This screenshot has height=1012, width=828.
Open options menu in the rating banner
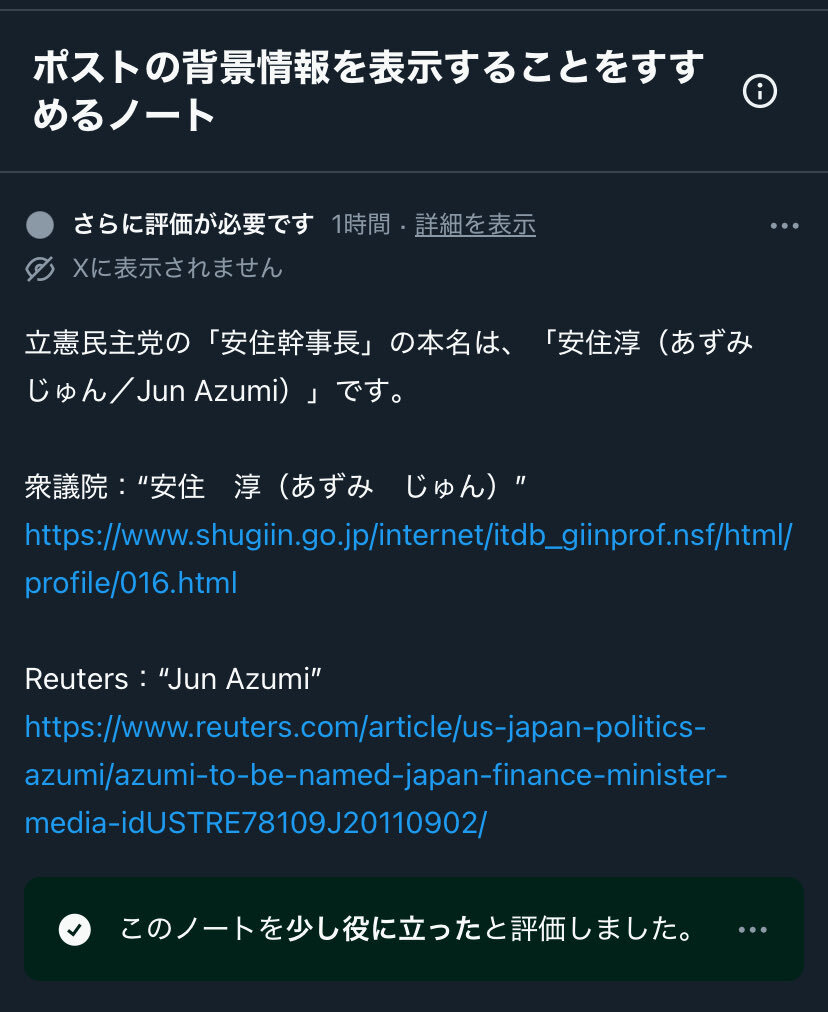click(752, 930)
